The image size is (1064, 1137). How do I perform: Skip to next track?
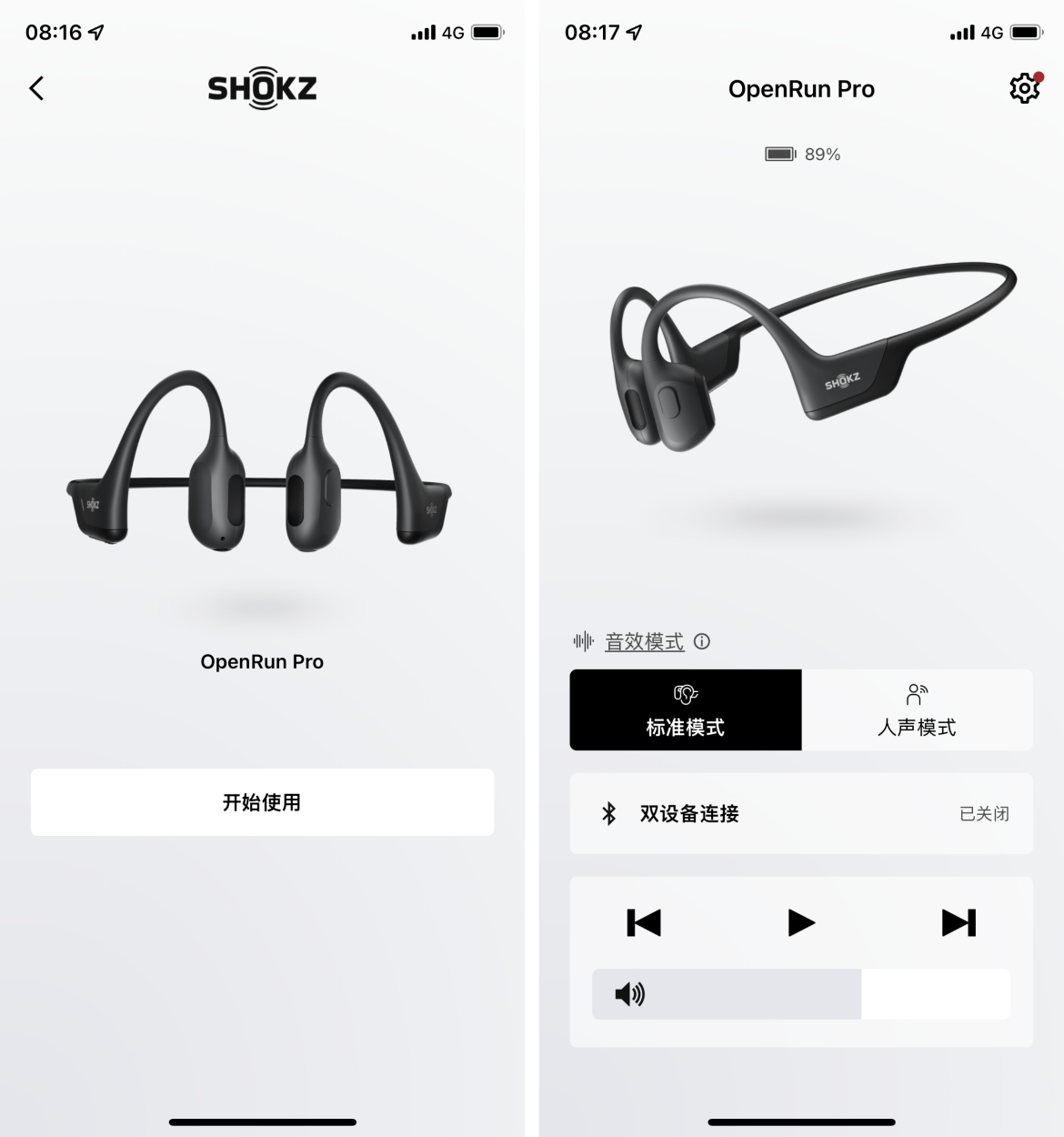959,922
